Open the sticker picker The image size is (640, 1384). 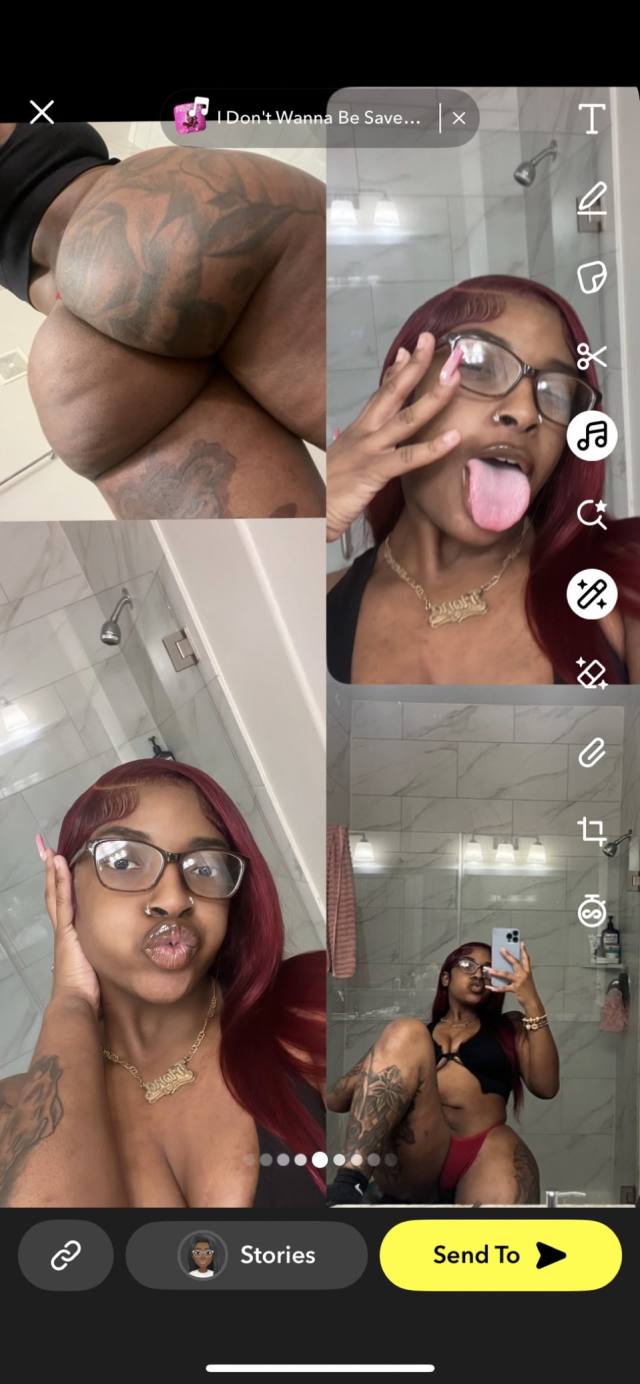coord(592,277)
